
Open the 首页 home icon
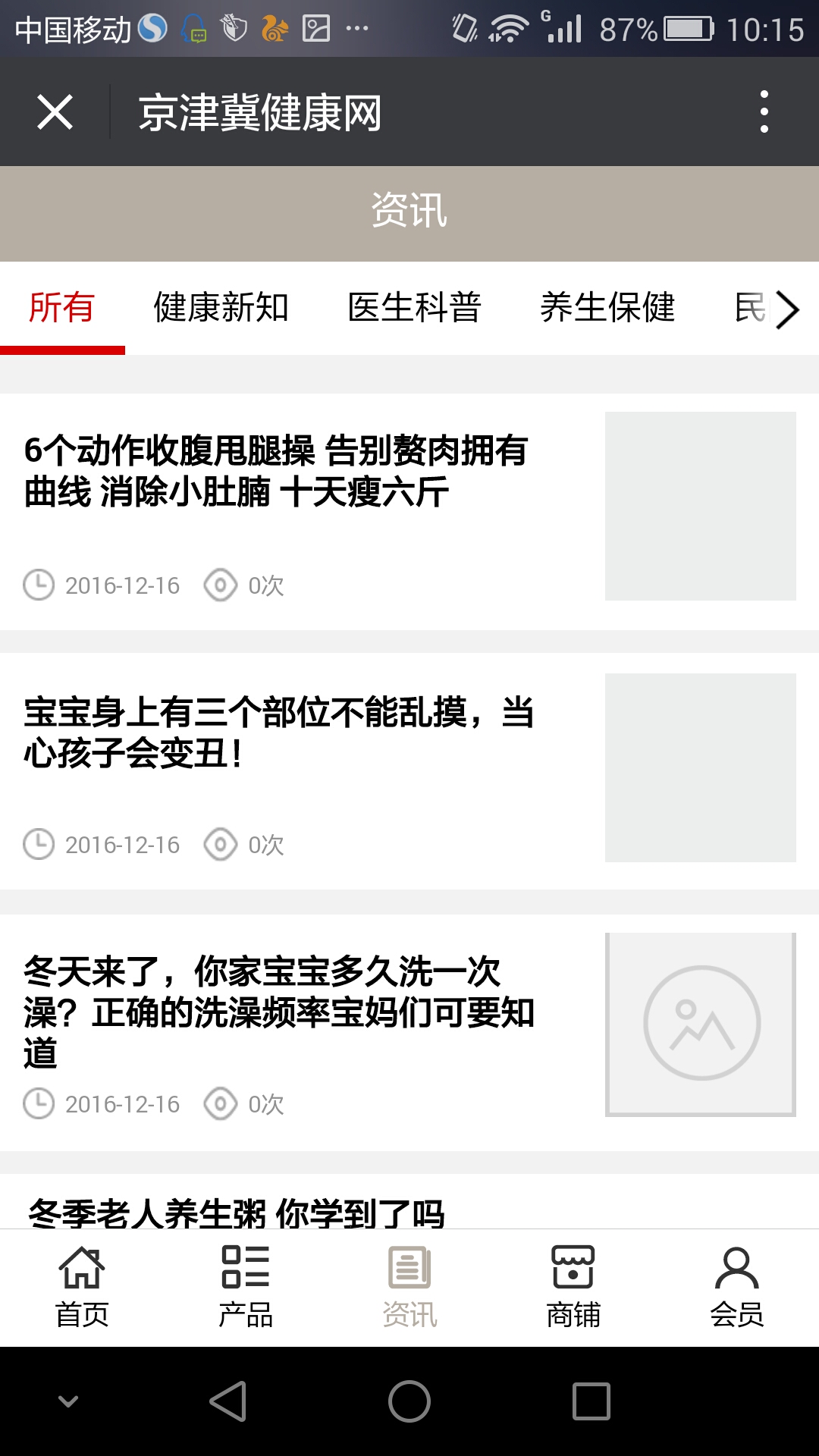82,1276
